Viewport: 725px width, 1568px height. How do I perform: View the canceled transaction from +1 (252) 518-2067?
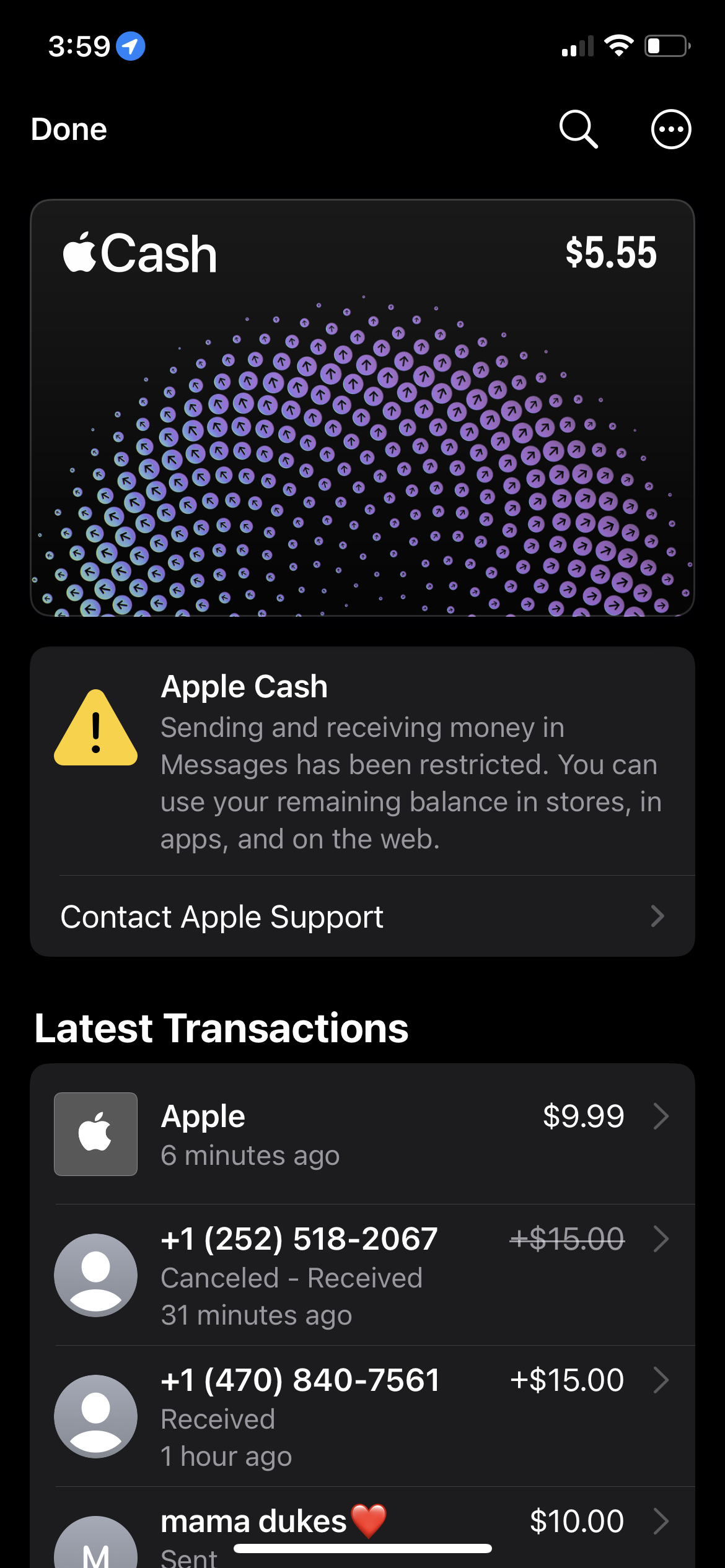pyautogui.click(x=362, y=1275)
